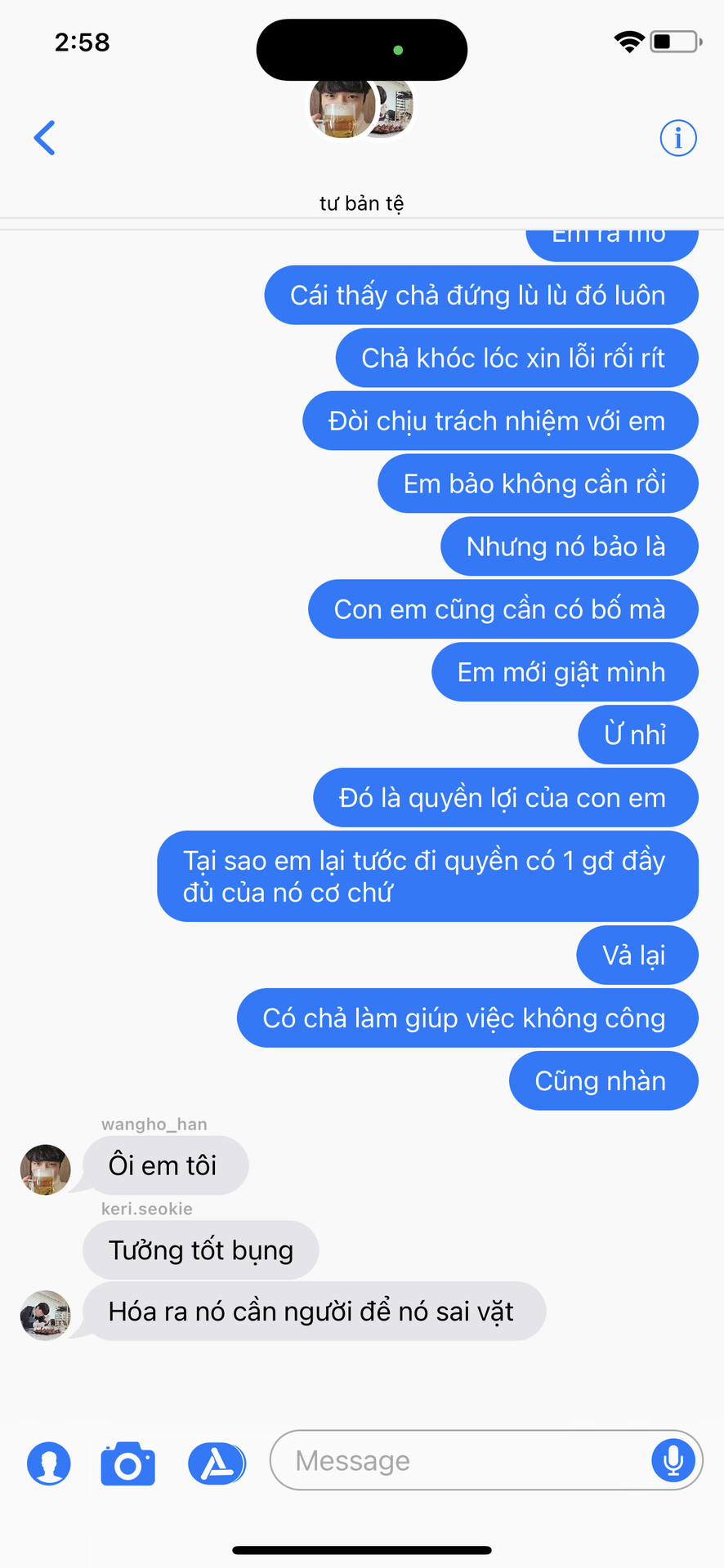Tap the contact silhouette icon beside the camera
This screenshot has width=724, height=1568.
point(49,1463)
